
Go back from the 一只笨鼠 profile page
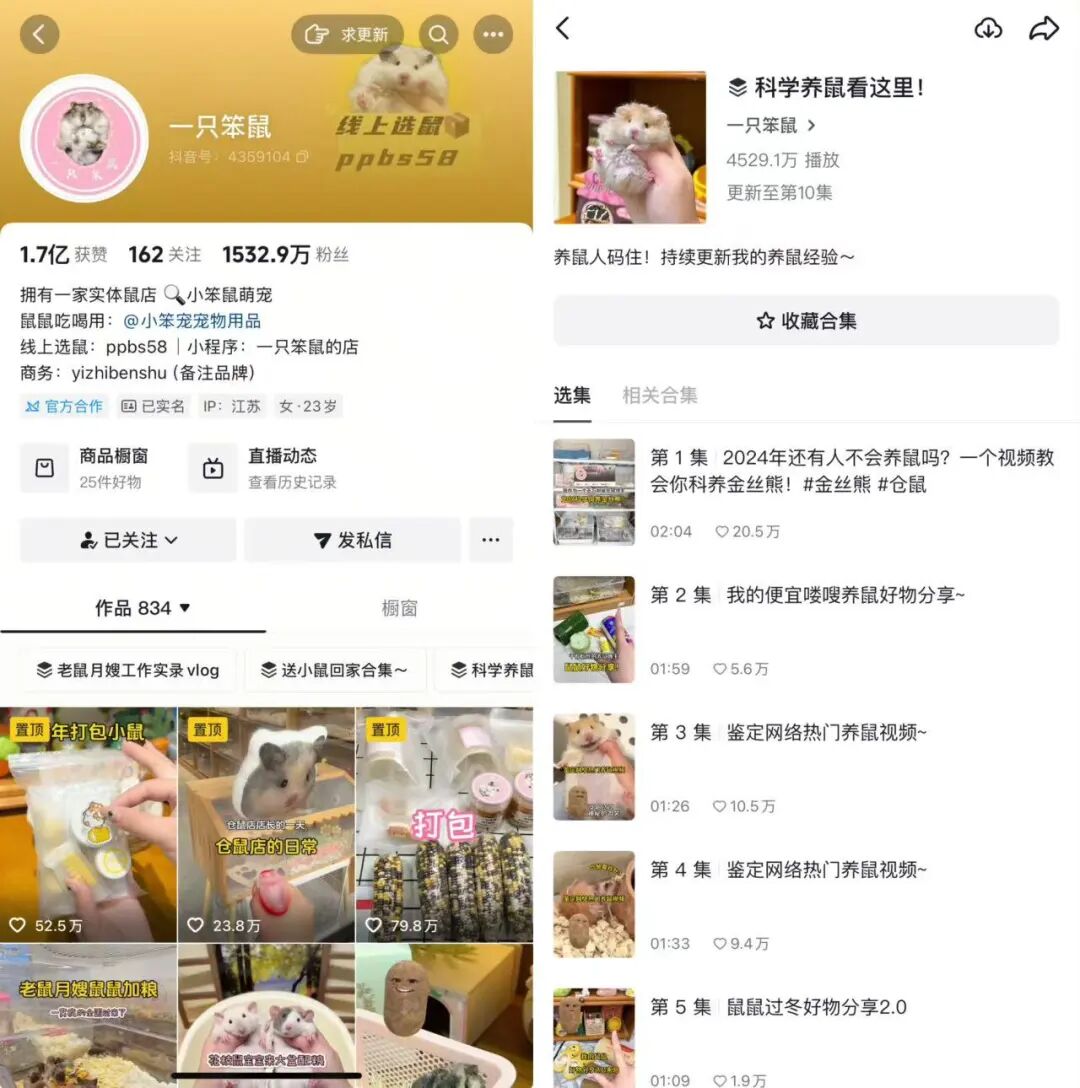coord(39,35)
